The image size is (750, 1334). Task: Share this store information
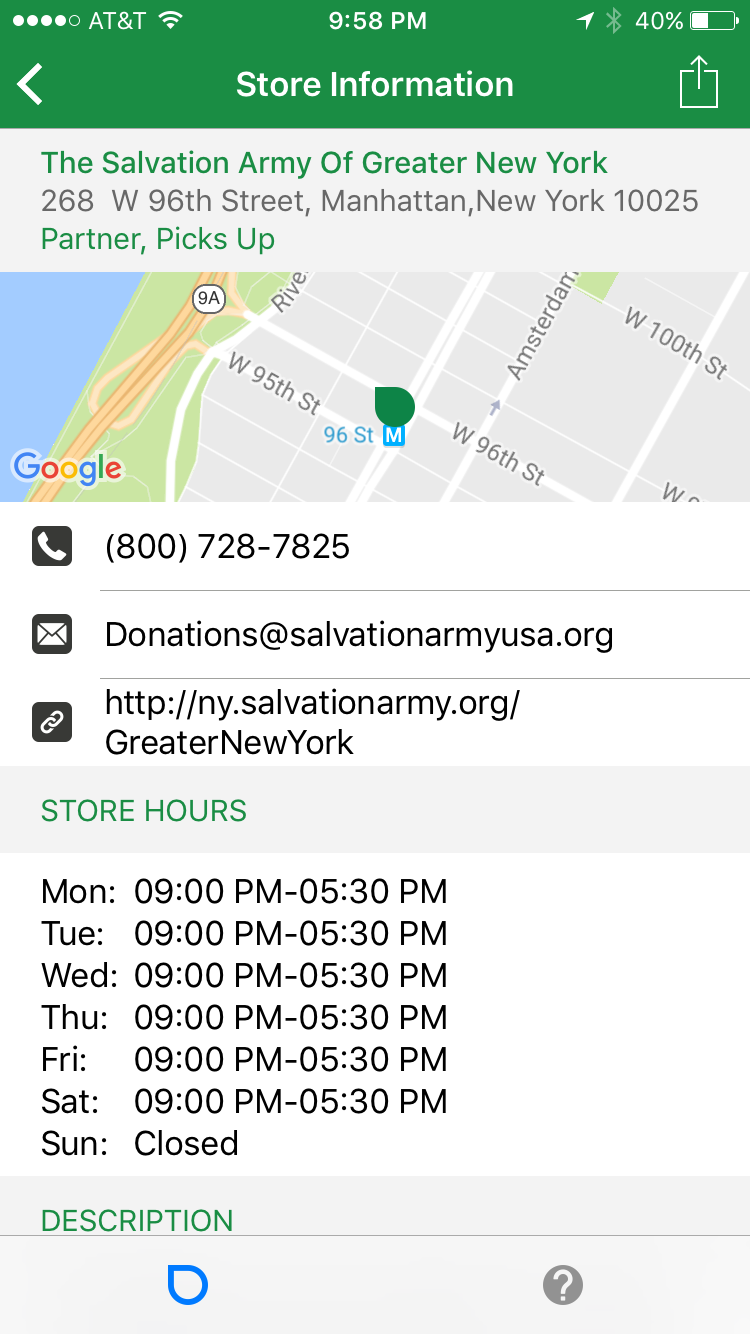click(x=699, y=82)
